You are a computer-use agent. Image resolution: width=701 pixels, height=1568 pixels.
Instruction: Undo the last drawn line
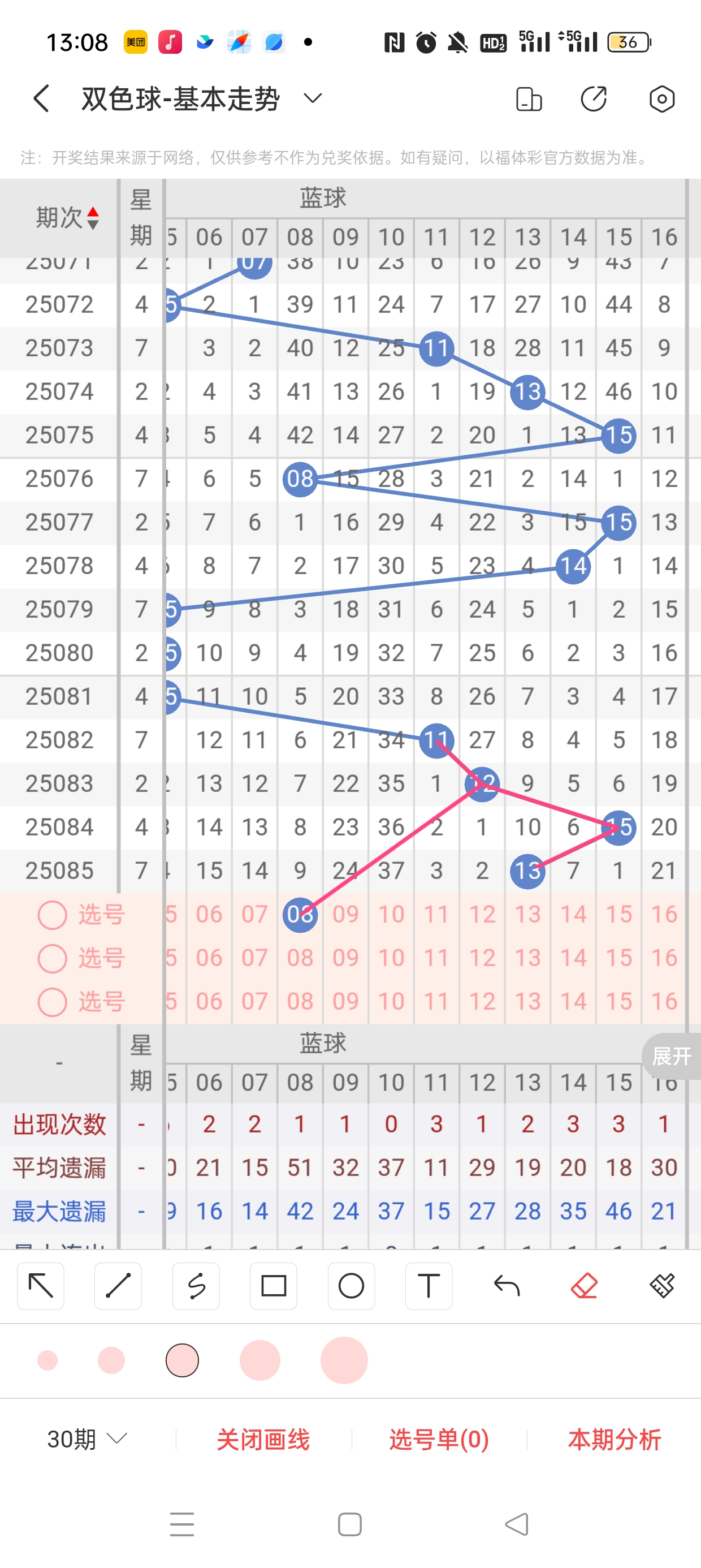click(x=507, y=1286)
